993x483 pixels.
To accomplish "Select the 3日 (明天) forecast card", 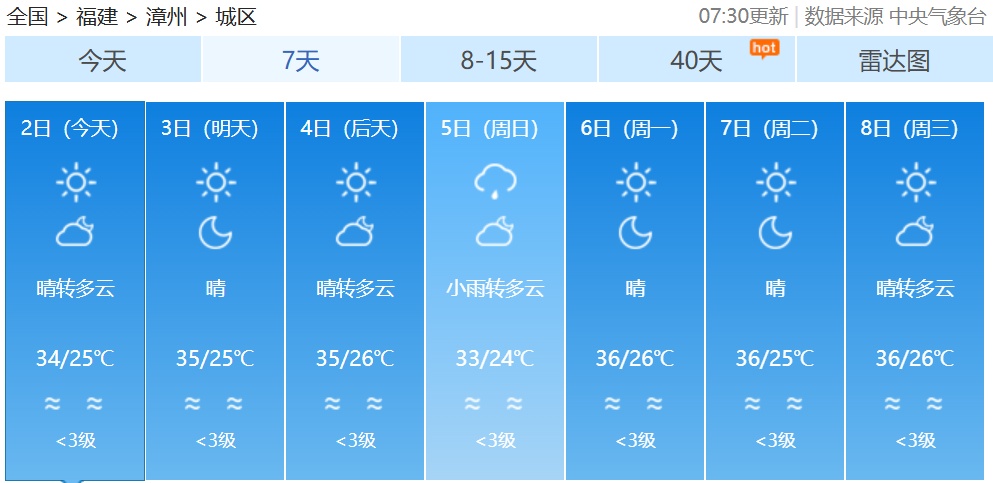I will 215,290.
